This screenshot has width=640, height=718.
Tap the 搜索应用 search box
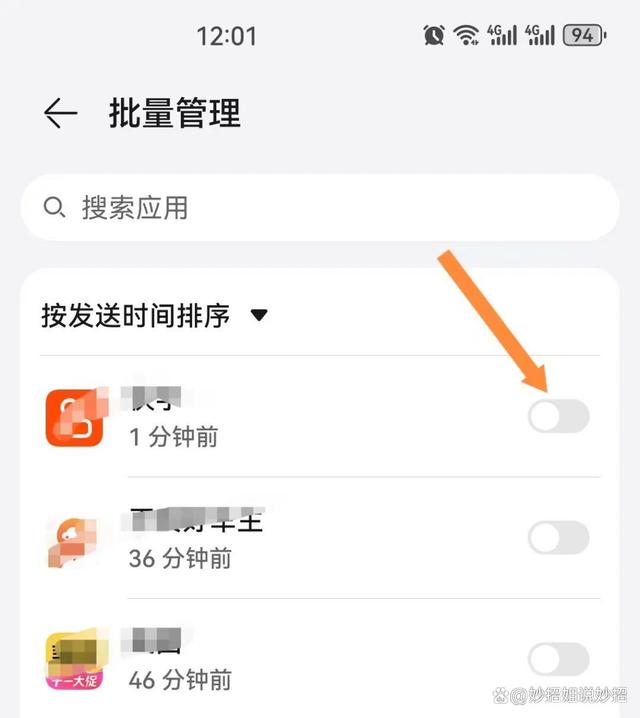tap(319, 208)
